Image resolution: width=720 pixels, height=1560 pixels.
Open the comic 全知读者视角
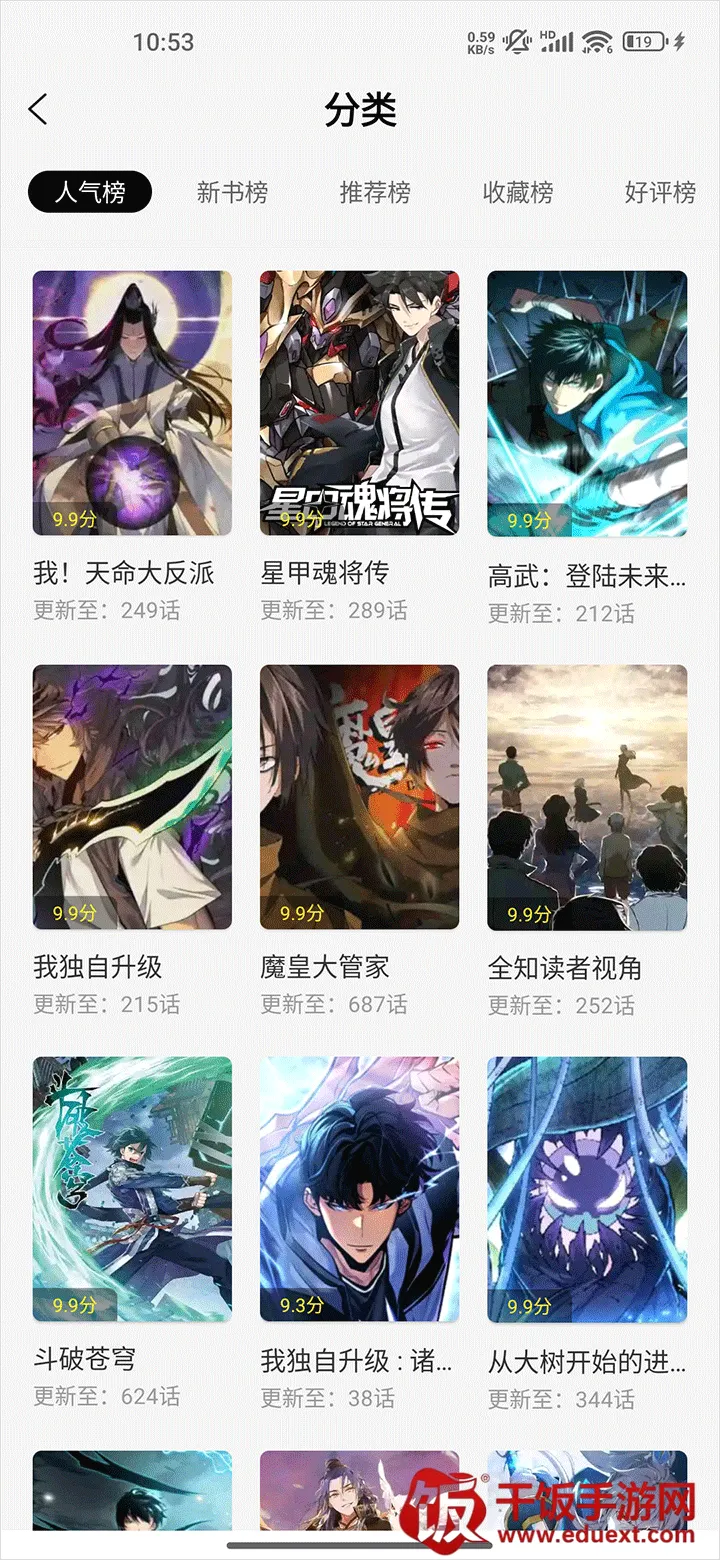click(587, 797)
